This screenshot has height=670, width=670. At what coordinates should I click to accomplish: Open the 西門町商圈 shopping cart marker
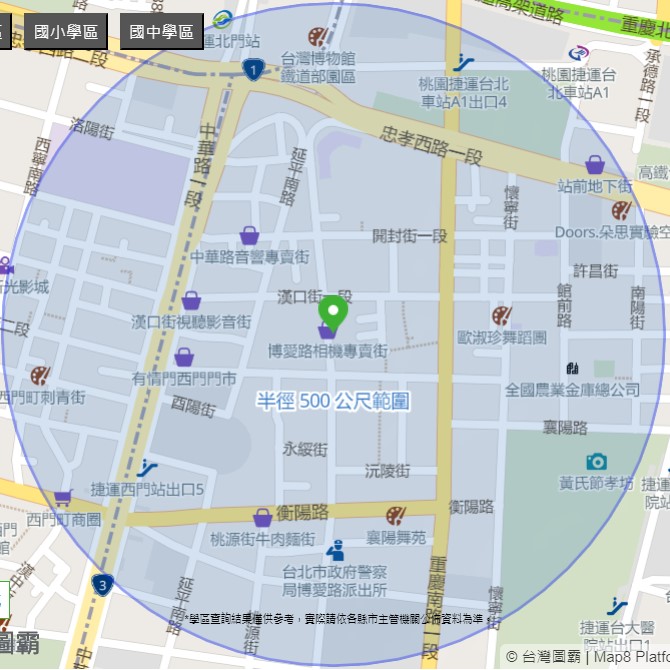click(x=63, y=497)
